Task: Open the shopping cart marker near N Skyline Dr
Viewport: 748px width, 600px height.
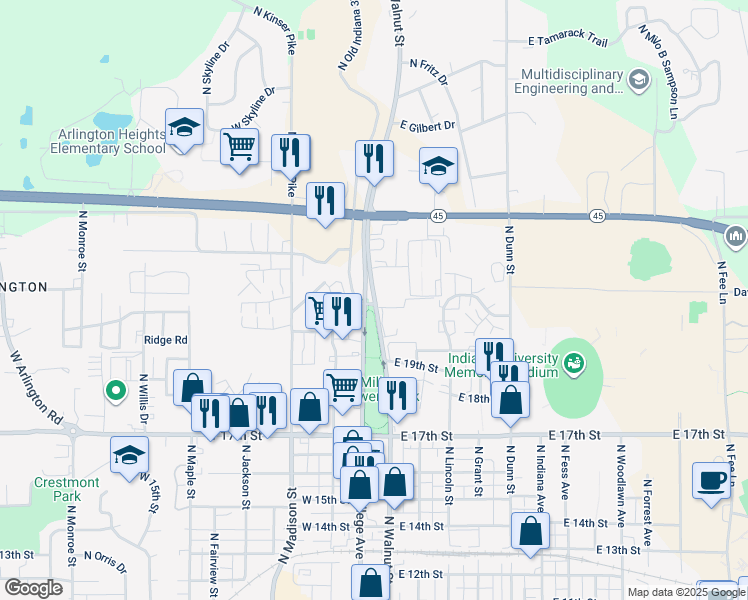Action: tap(239, 147)
